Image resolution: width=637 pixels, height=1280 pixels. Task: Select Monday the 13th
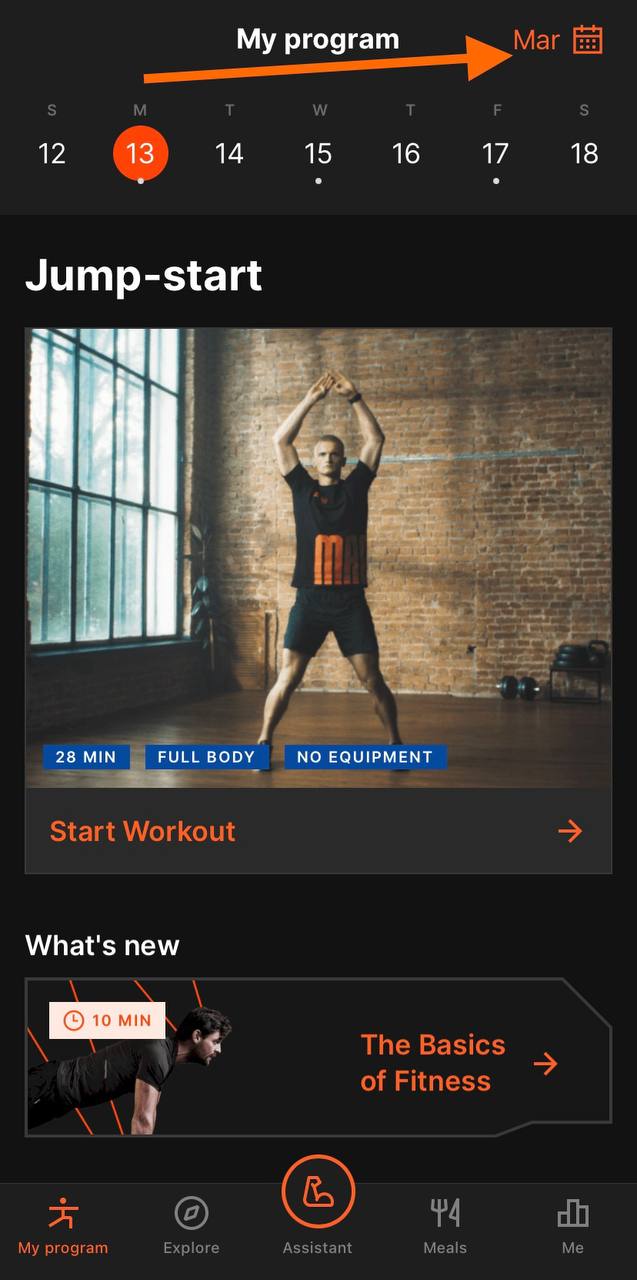tap(140, 153)
